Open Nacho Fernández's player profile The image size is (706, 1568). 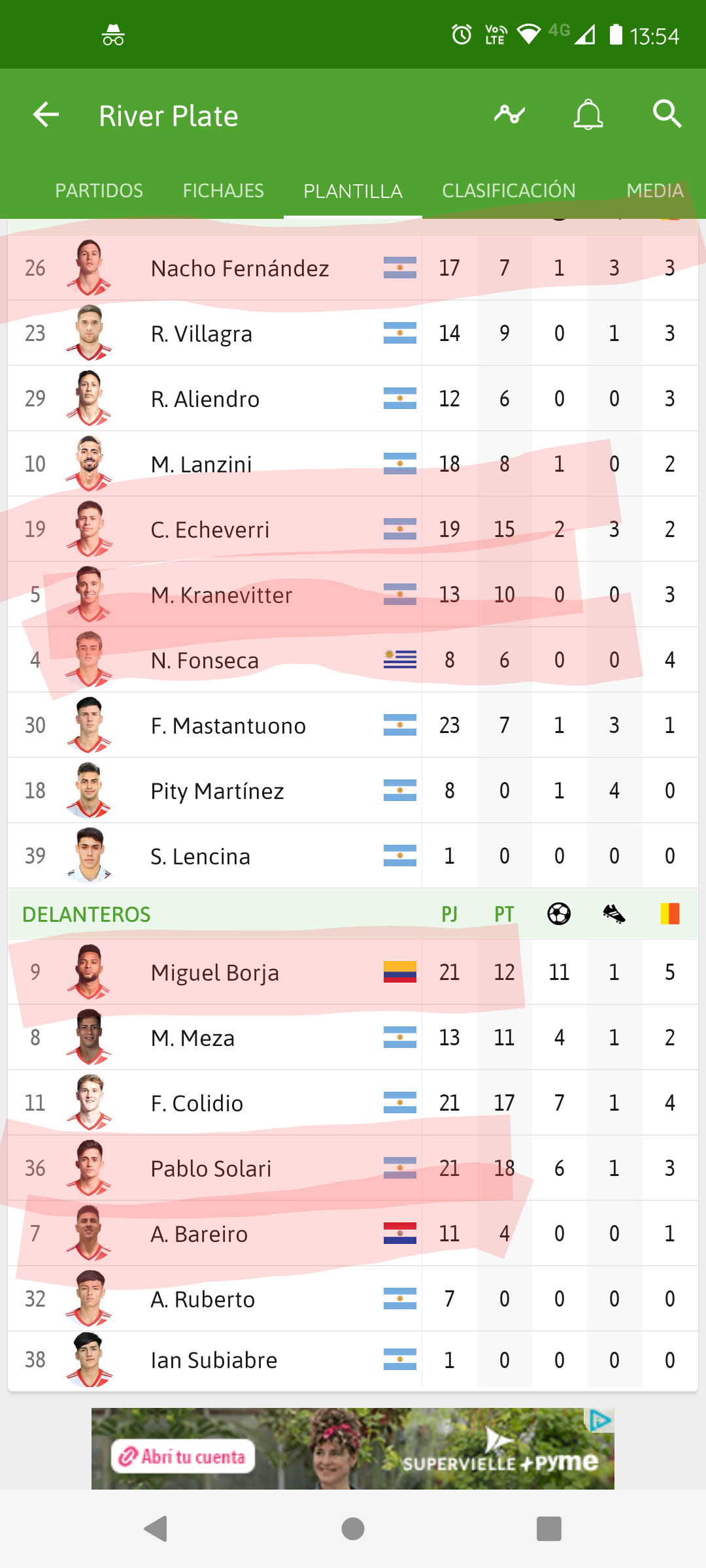pos(353,268)
